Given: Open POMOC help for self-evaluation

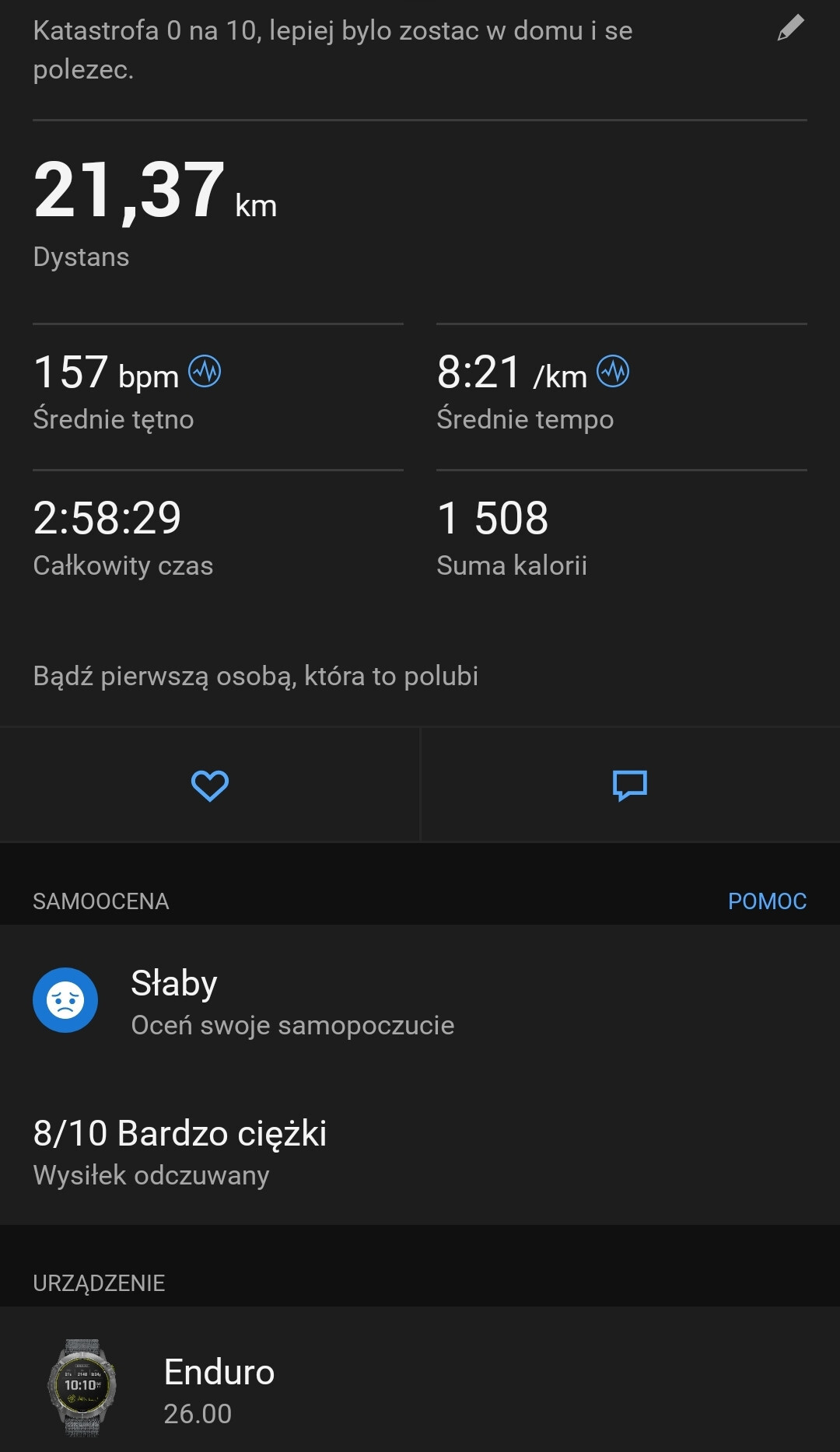Looking at the screenshot, I should [767, 901].
